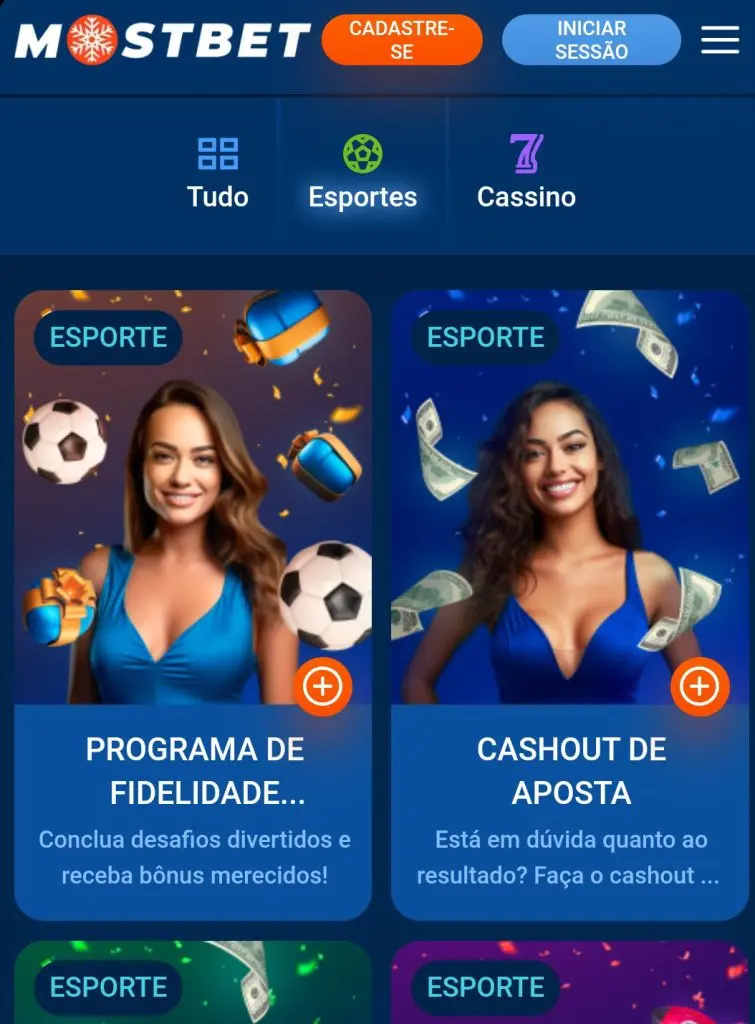Select the Esportes football icon
The height and width of the screenshot is (1024, 755).
click(x=362, y=154)
